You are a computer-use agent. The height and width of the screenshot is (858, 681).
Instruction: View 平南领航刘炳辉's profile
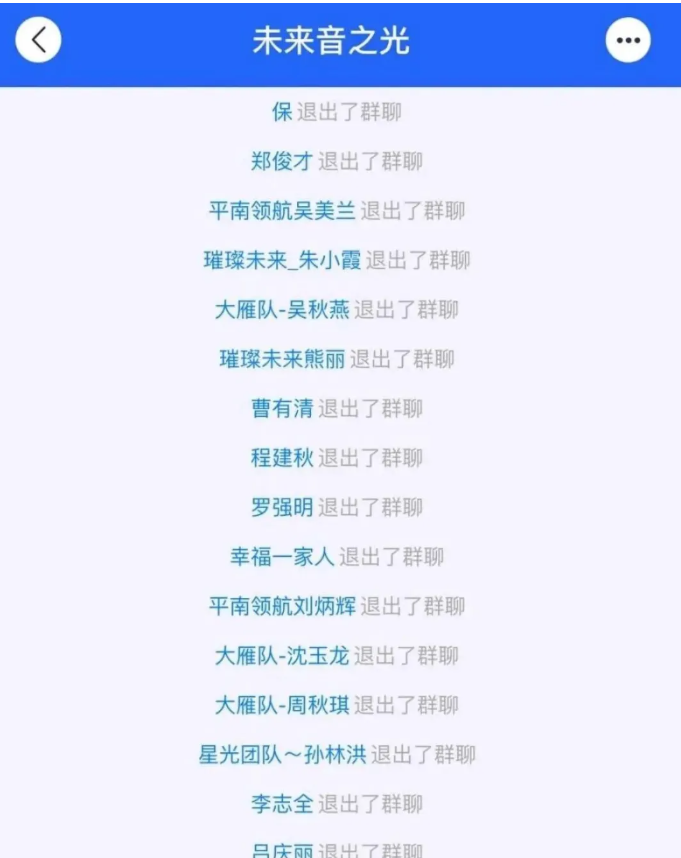tap(282, 606)
